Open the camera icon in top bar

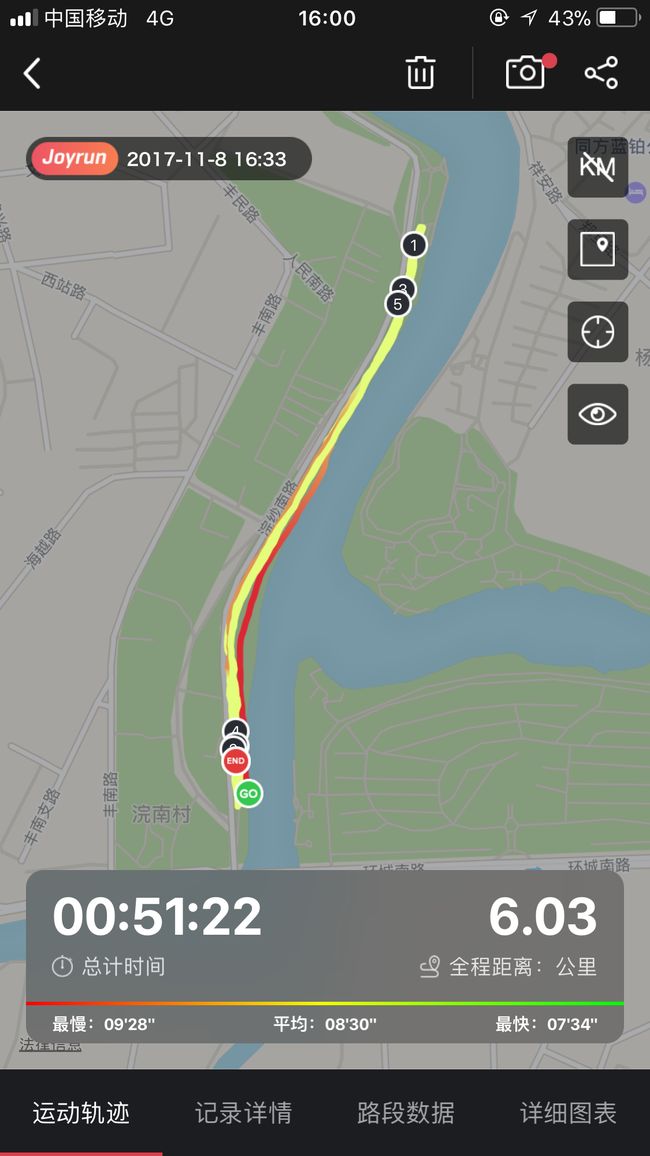point(526,72)
